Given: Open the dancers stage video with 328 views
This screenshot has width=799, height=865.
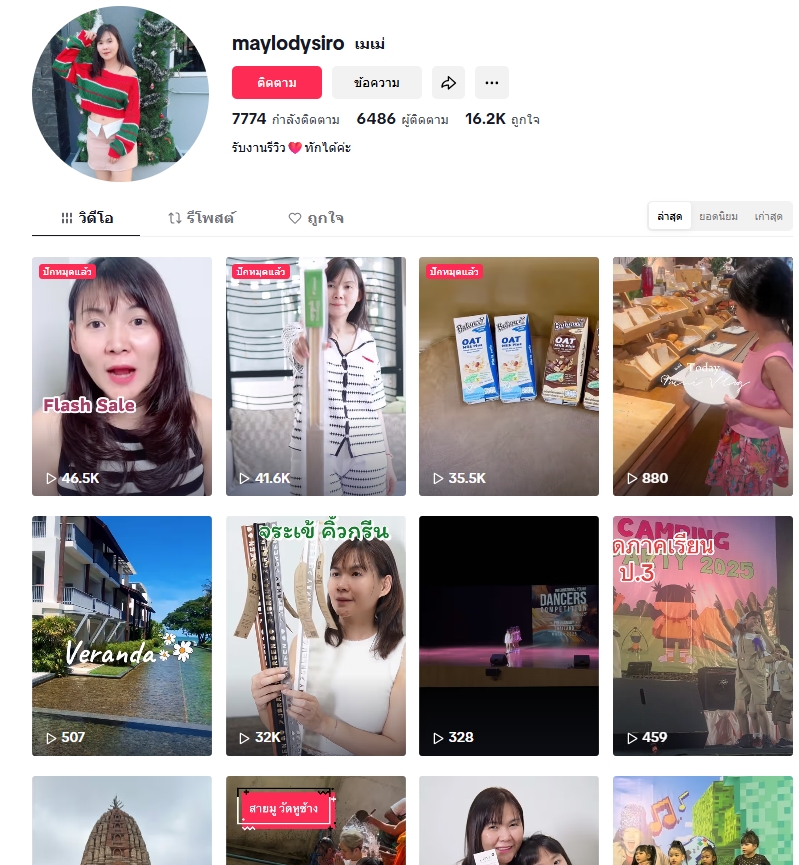Looking at the screenshot, I should coord(508,635).
